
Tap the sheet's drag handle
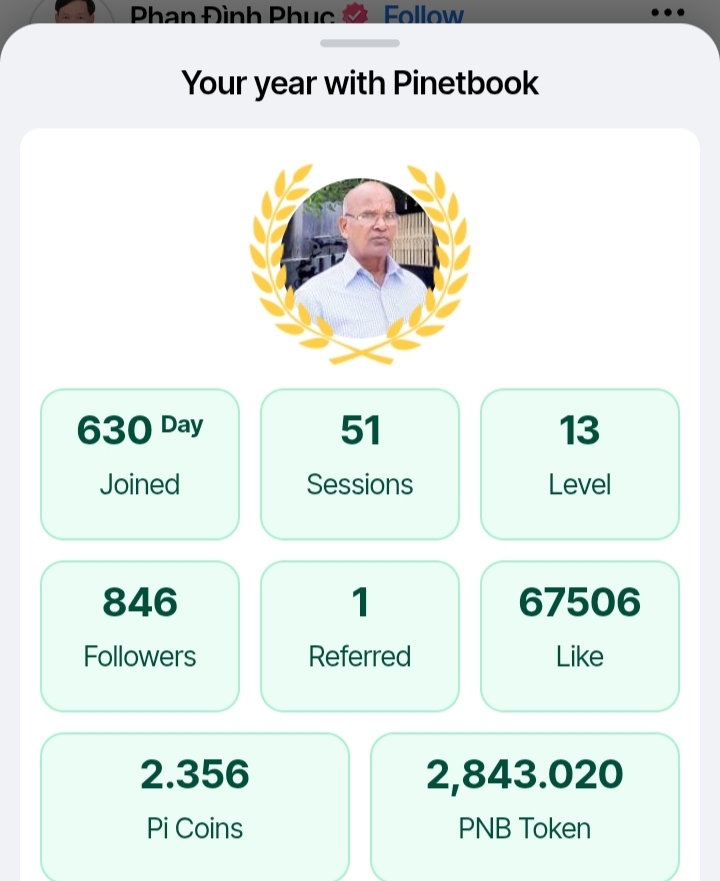click(x=360, y=43)
